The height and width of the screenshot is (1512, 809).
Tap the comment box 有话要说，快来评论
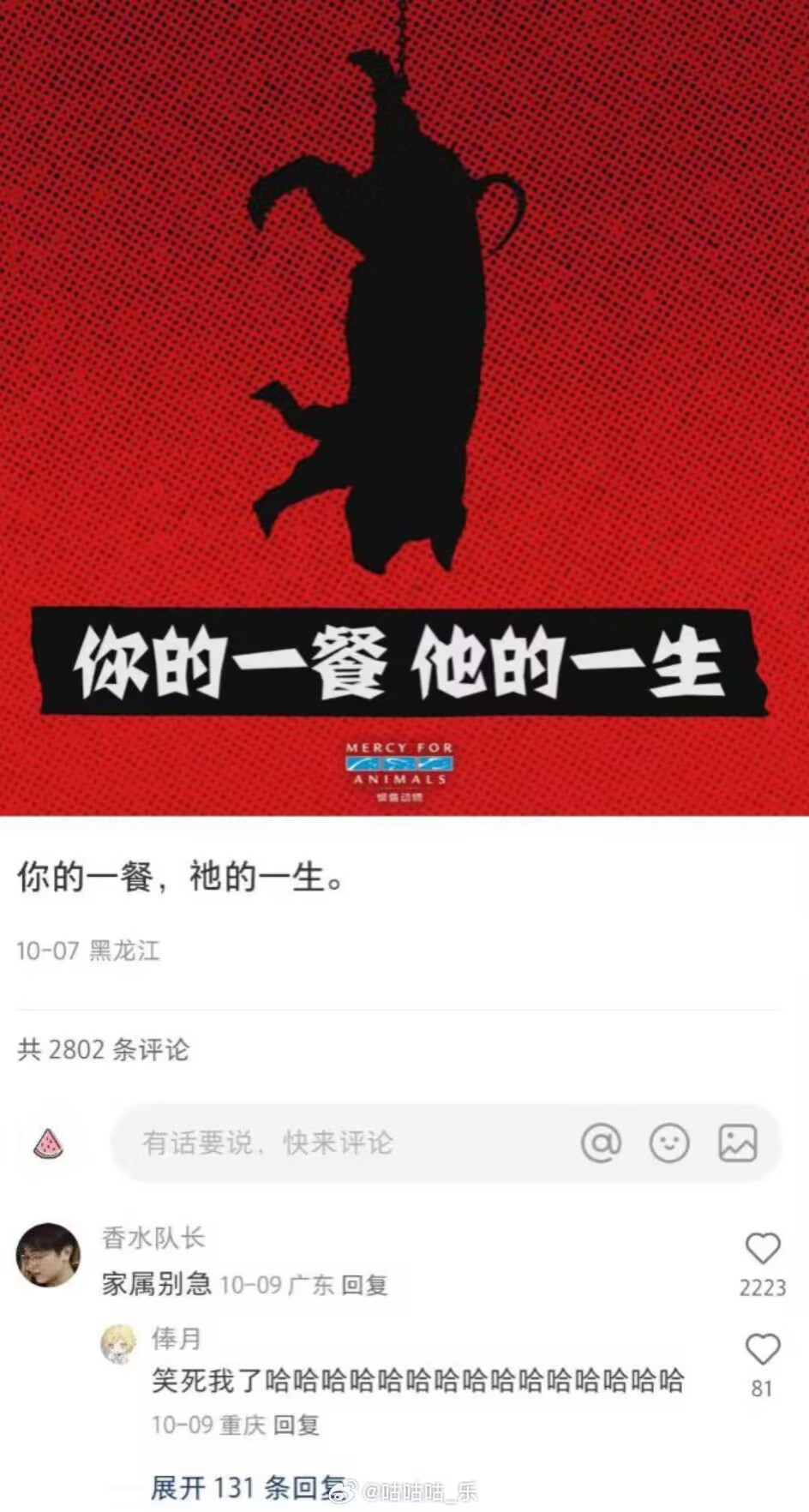[343, 1143]
